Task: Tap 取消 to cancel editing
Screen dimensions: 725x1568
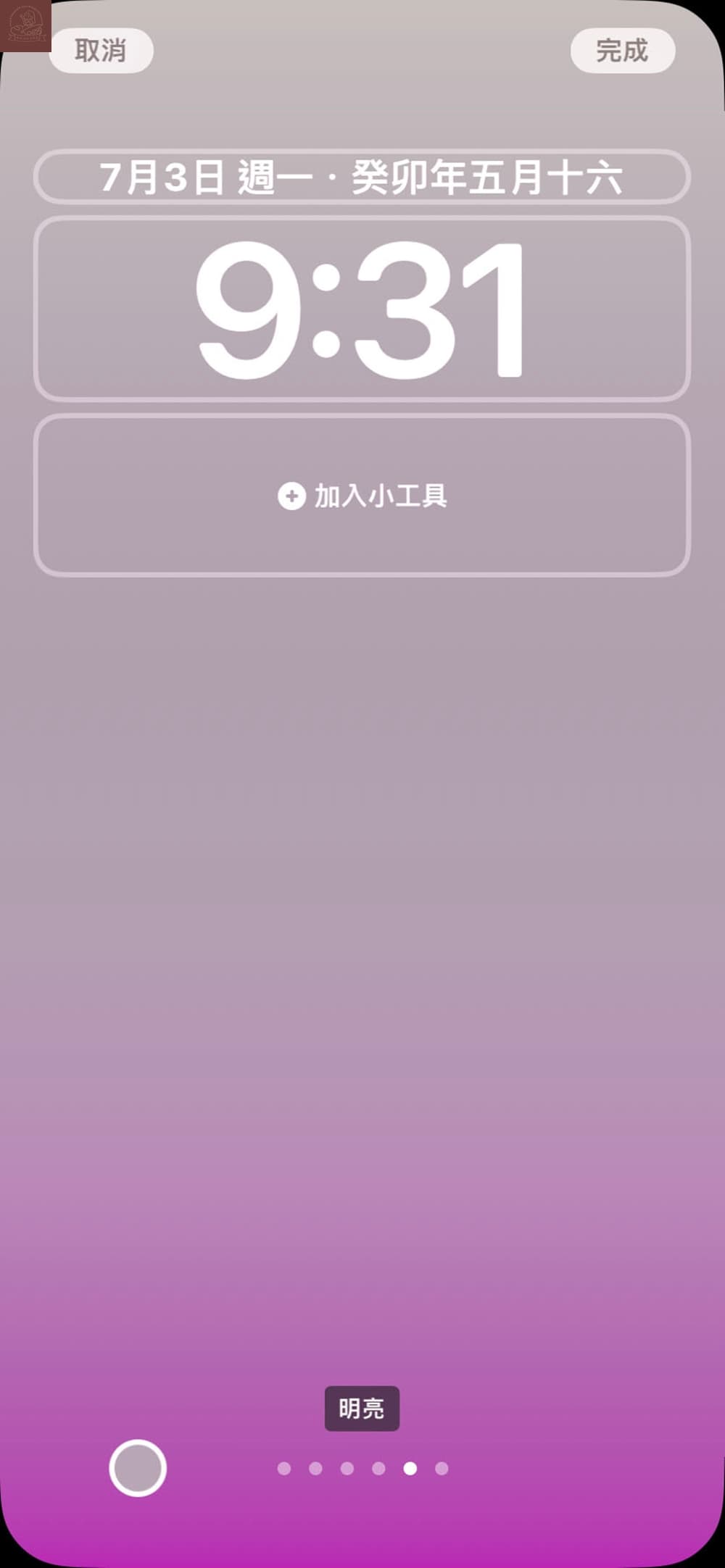Action: pyautogui.click(x=101, y=51)
